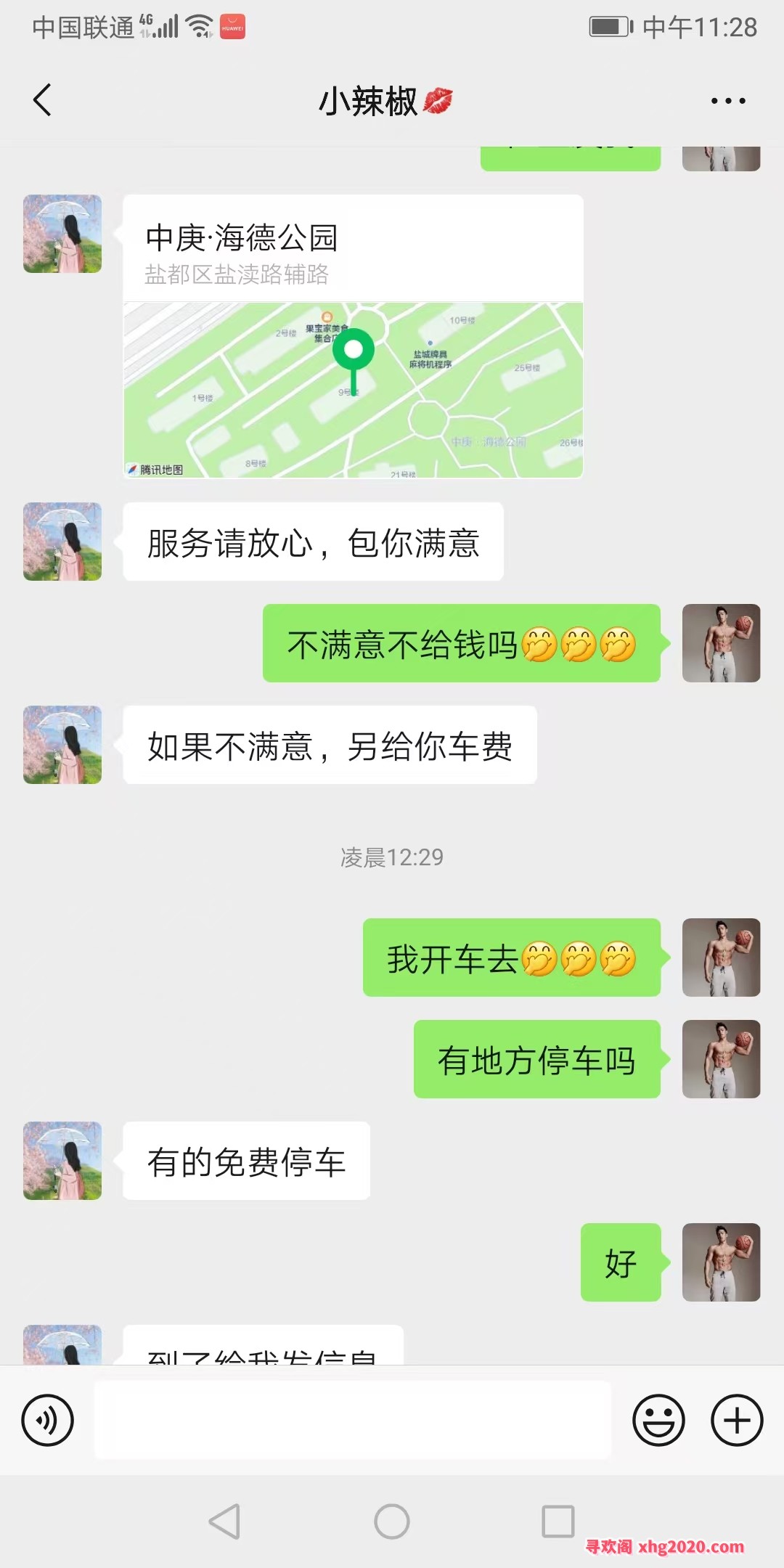Open the plus attachments menu

point(736,1420)
